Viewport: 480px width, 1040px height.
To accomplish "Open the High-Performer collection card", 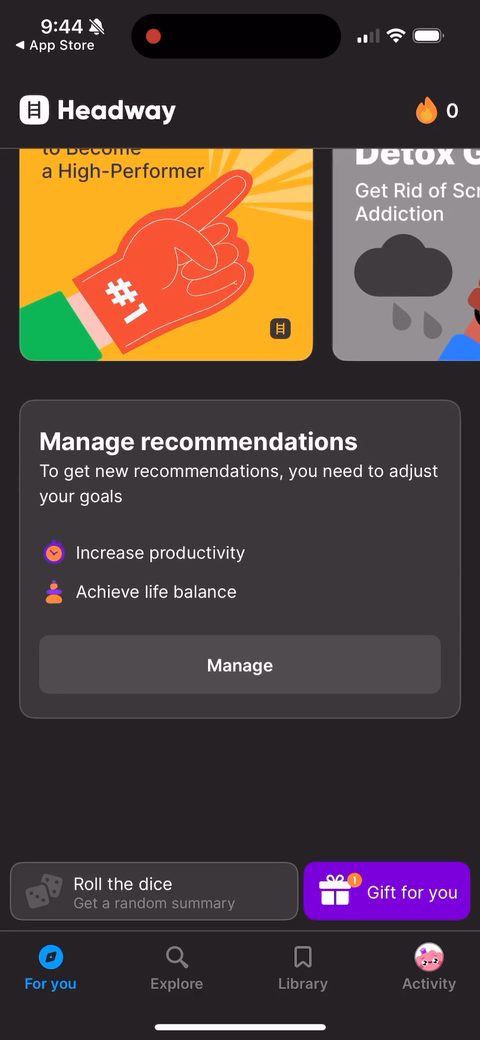I will (x=166, y=255).
